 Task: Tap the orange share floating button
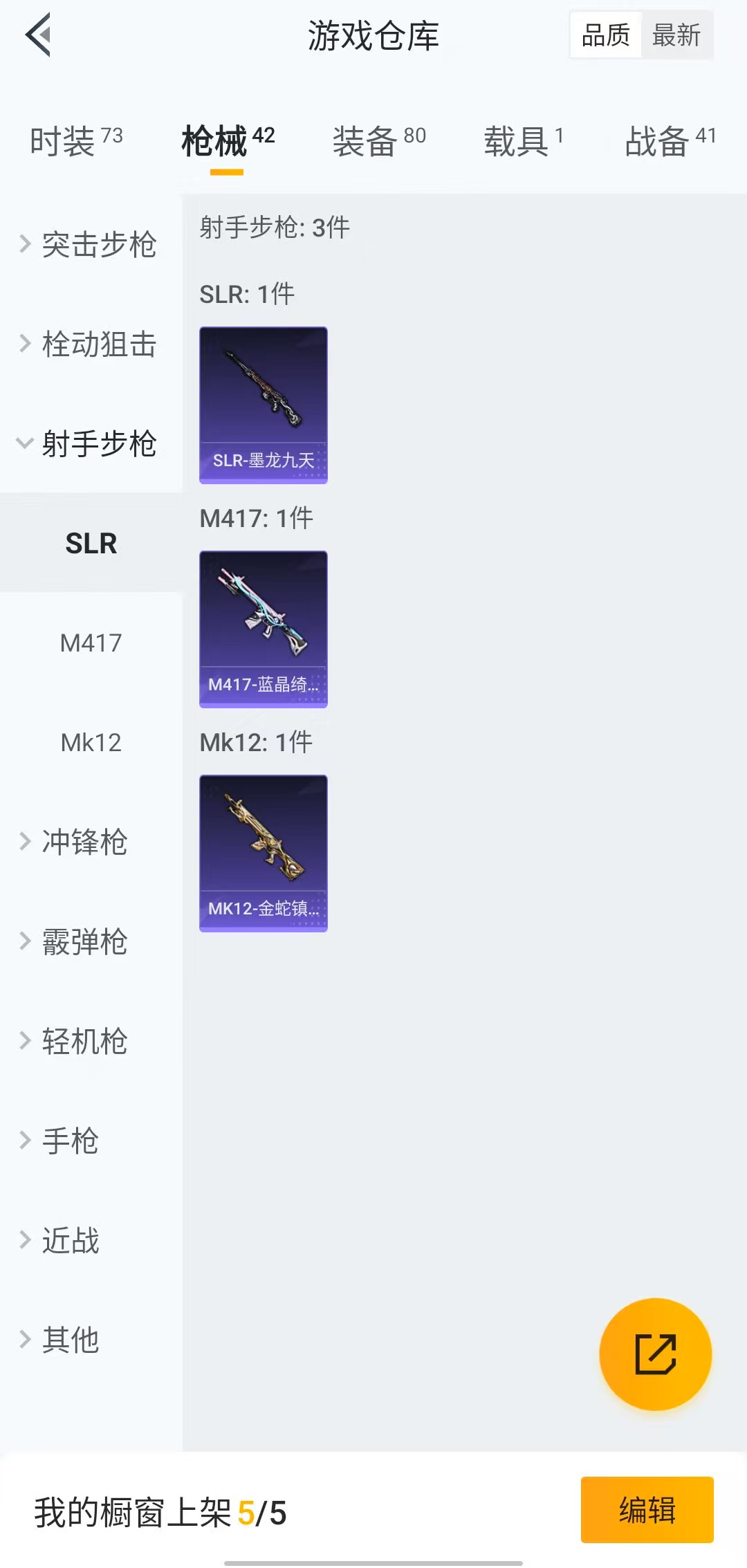coord(656,1354)
